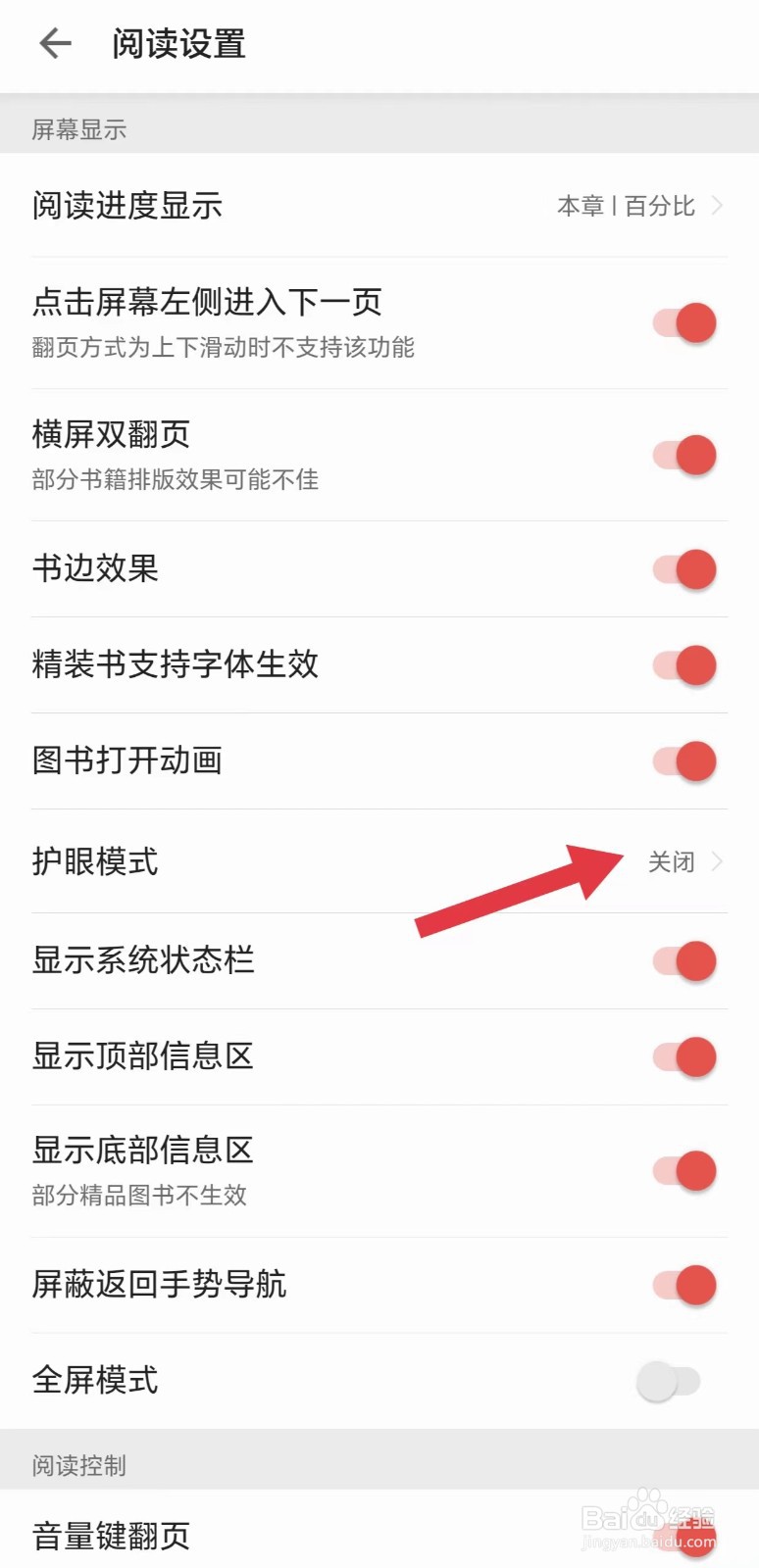Expand the chevron next to 关闭

click(x=719, y=862)
